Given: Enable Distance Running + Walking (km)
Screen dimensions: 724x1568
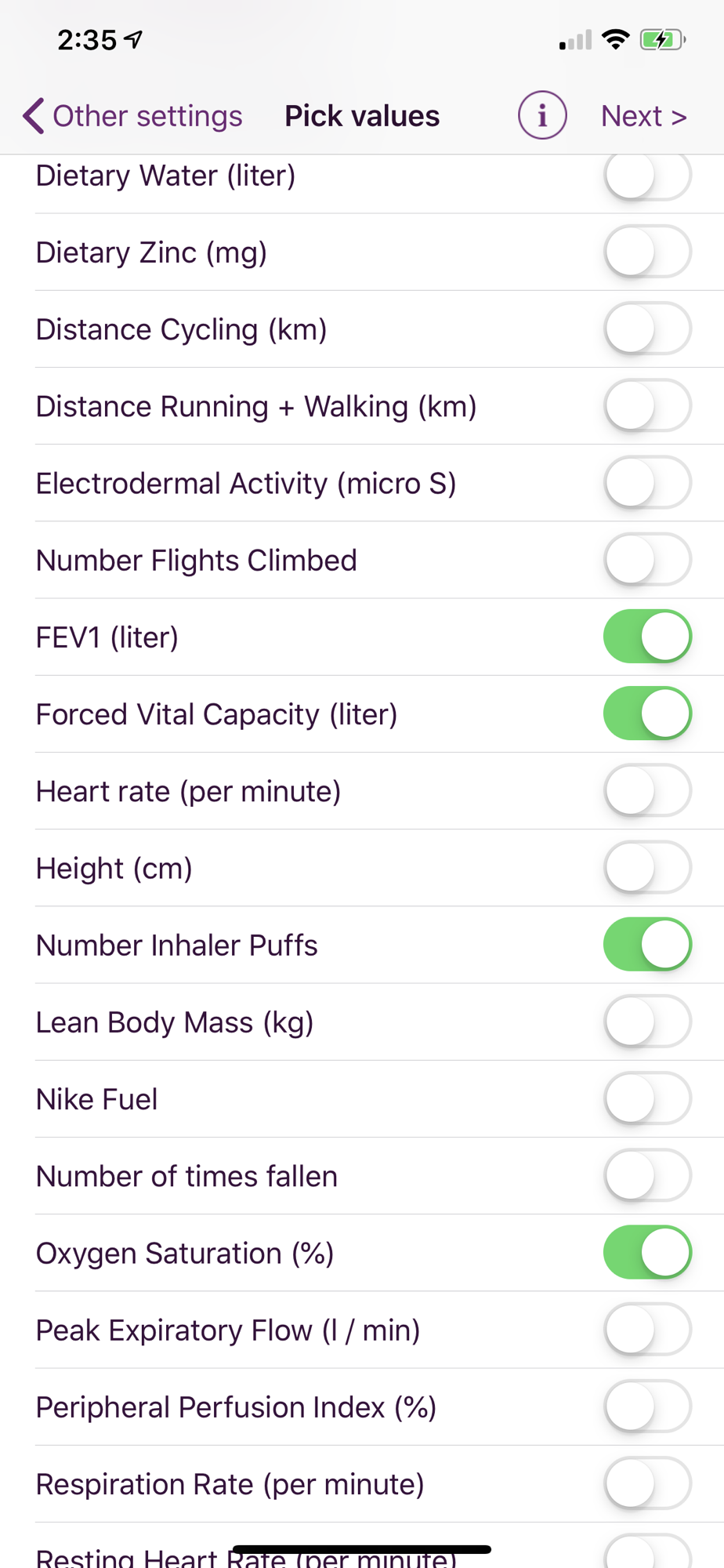Looking at the screenshot, I should coord(647,405).
